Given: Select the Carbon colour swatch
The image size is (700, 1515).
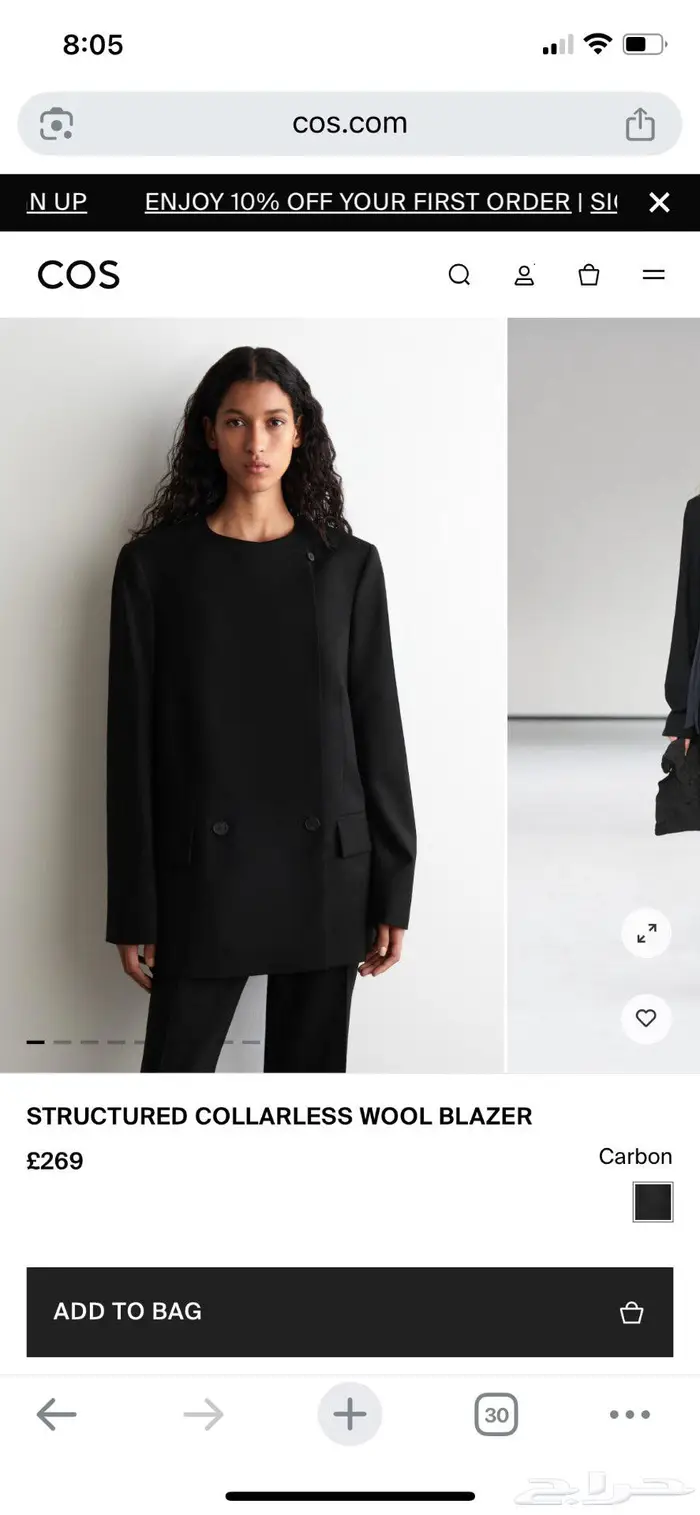Looking at the screenshot, I should [652, 1202].
